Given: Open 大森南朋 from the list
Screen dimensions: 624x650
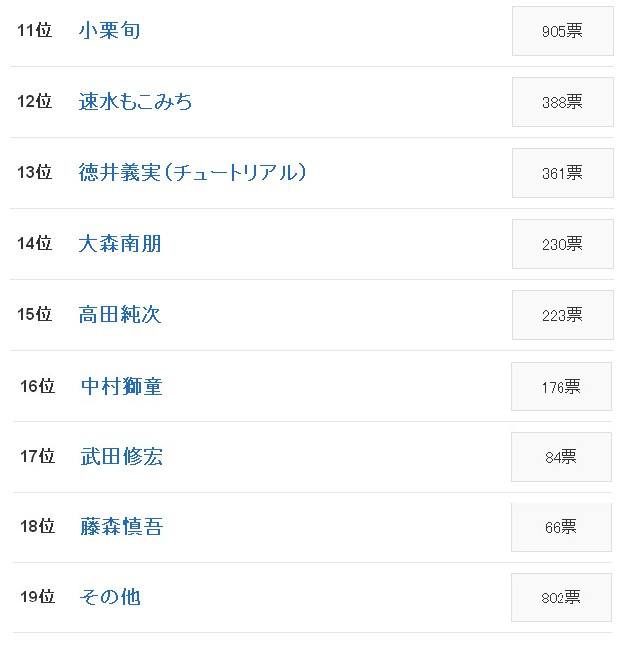Looking at the screenshot, I should (x=119, y=244).
